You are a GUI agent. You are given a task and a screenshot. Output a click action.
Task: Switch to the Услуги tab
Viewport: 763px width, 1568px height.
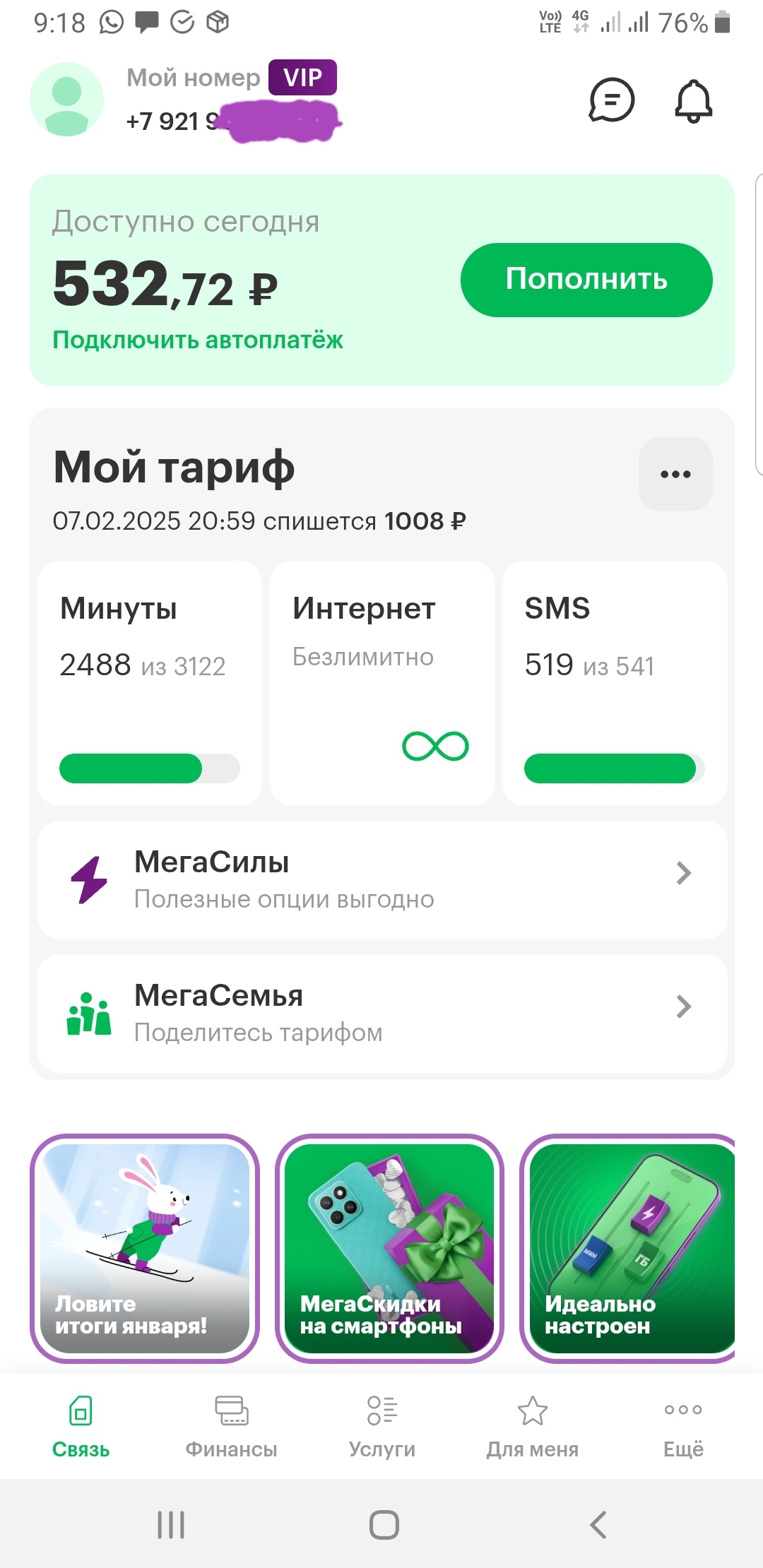pos(382,1425)
